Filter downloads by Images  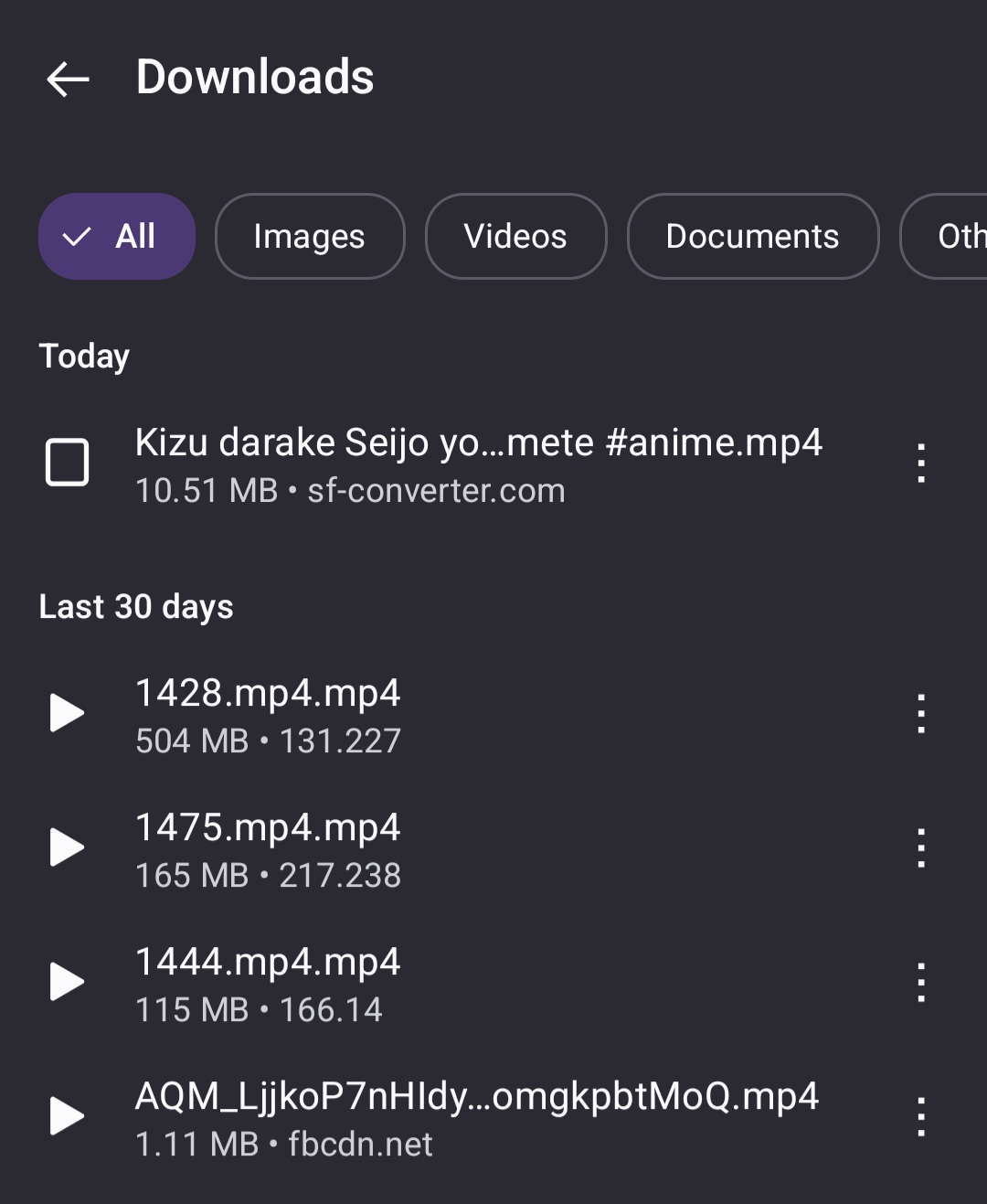[309, 237]
